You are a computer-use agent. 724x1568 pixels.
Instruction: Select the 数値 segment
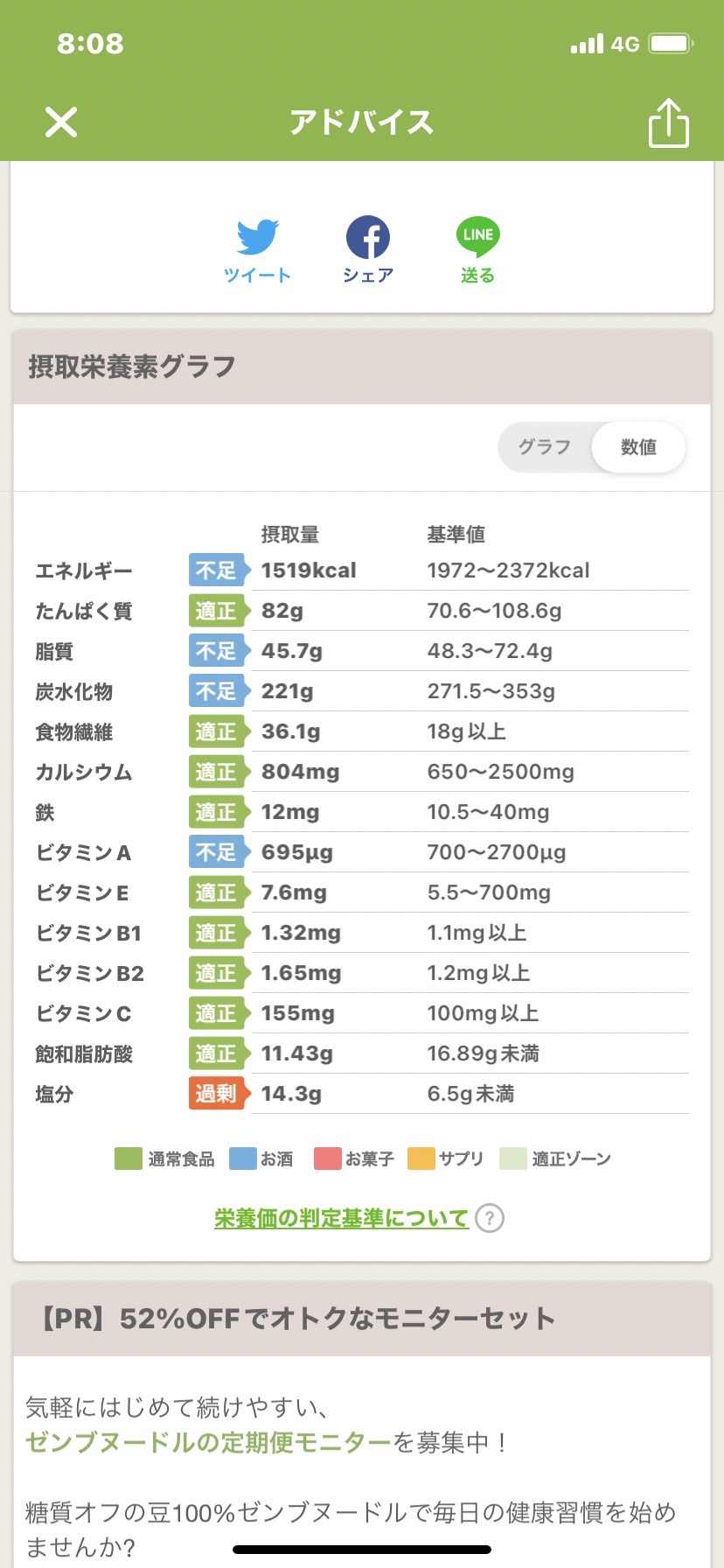(x=638, y=447)
